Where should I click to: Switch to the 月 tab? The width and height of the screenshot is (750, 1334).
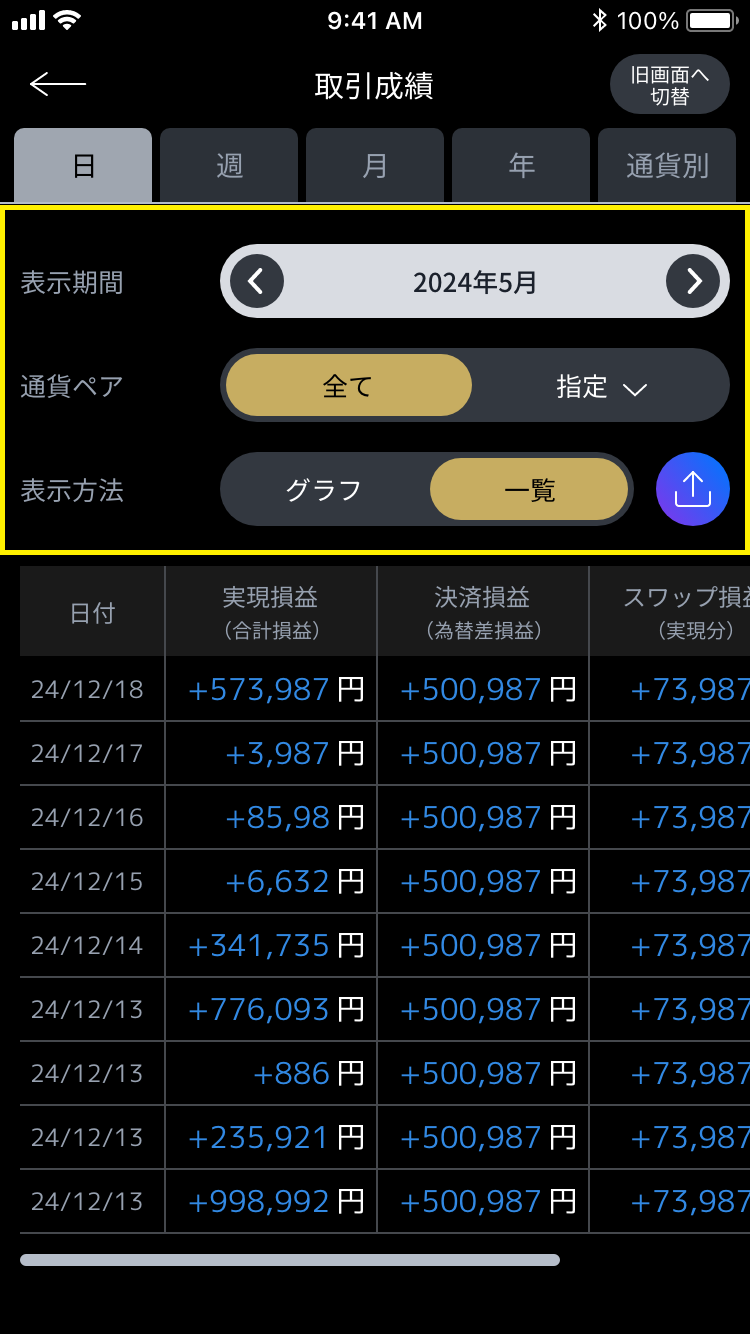pos(375,165)
